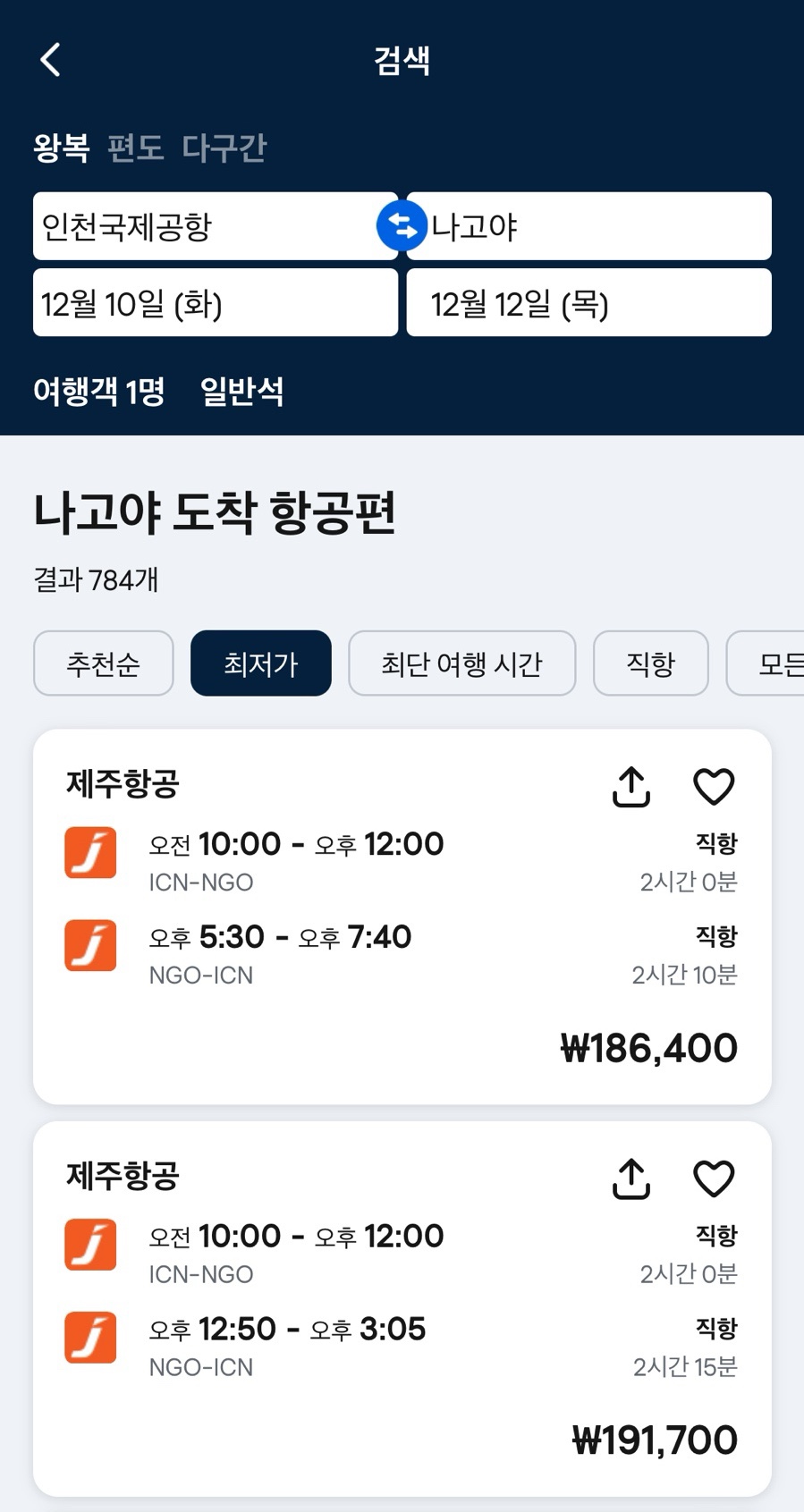
Task: Select the 다구간 trip type
Action: (x=224, y=148)
